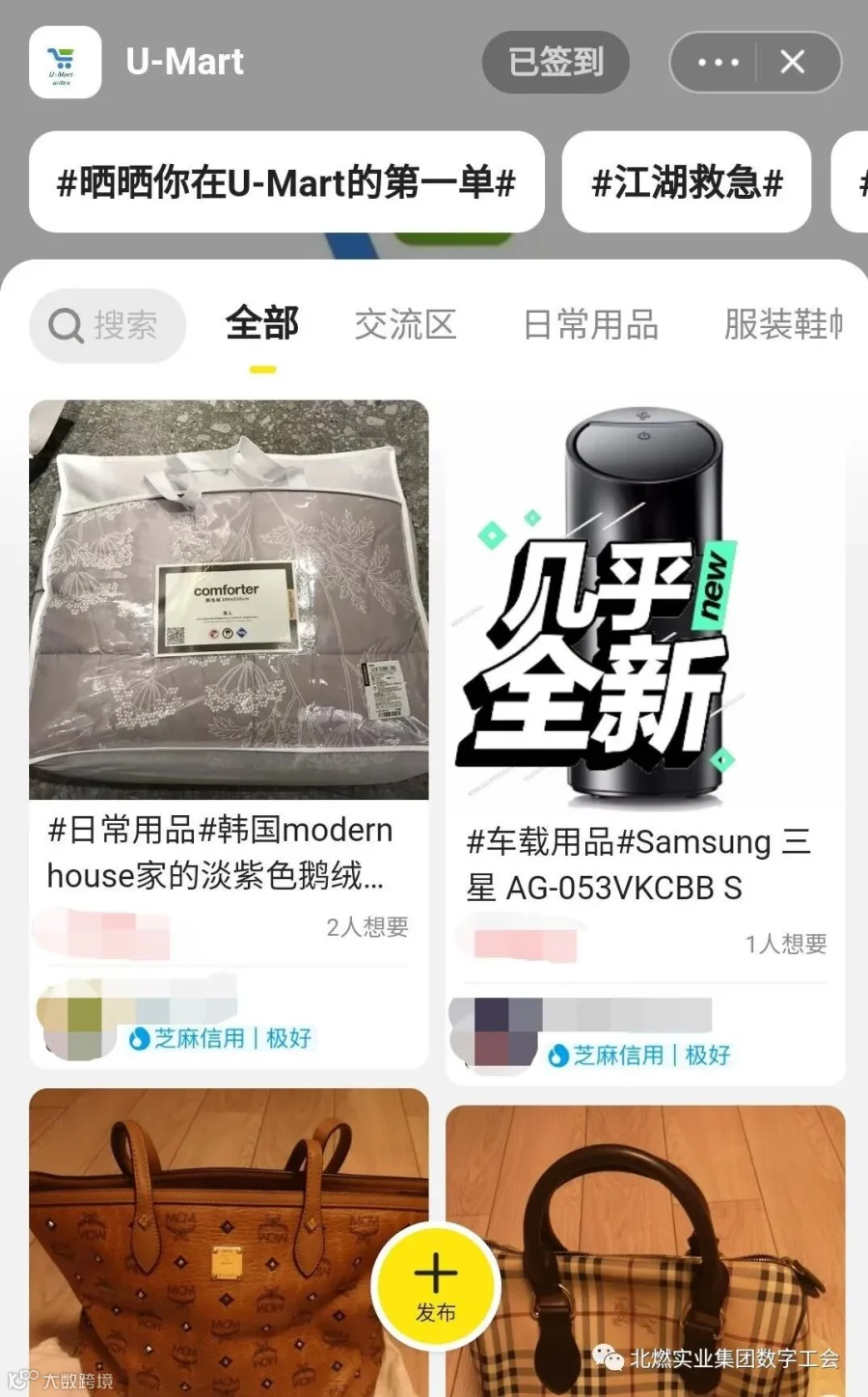
Task: Tap the 已签到 check-in button
Action: [556, 63]
